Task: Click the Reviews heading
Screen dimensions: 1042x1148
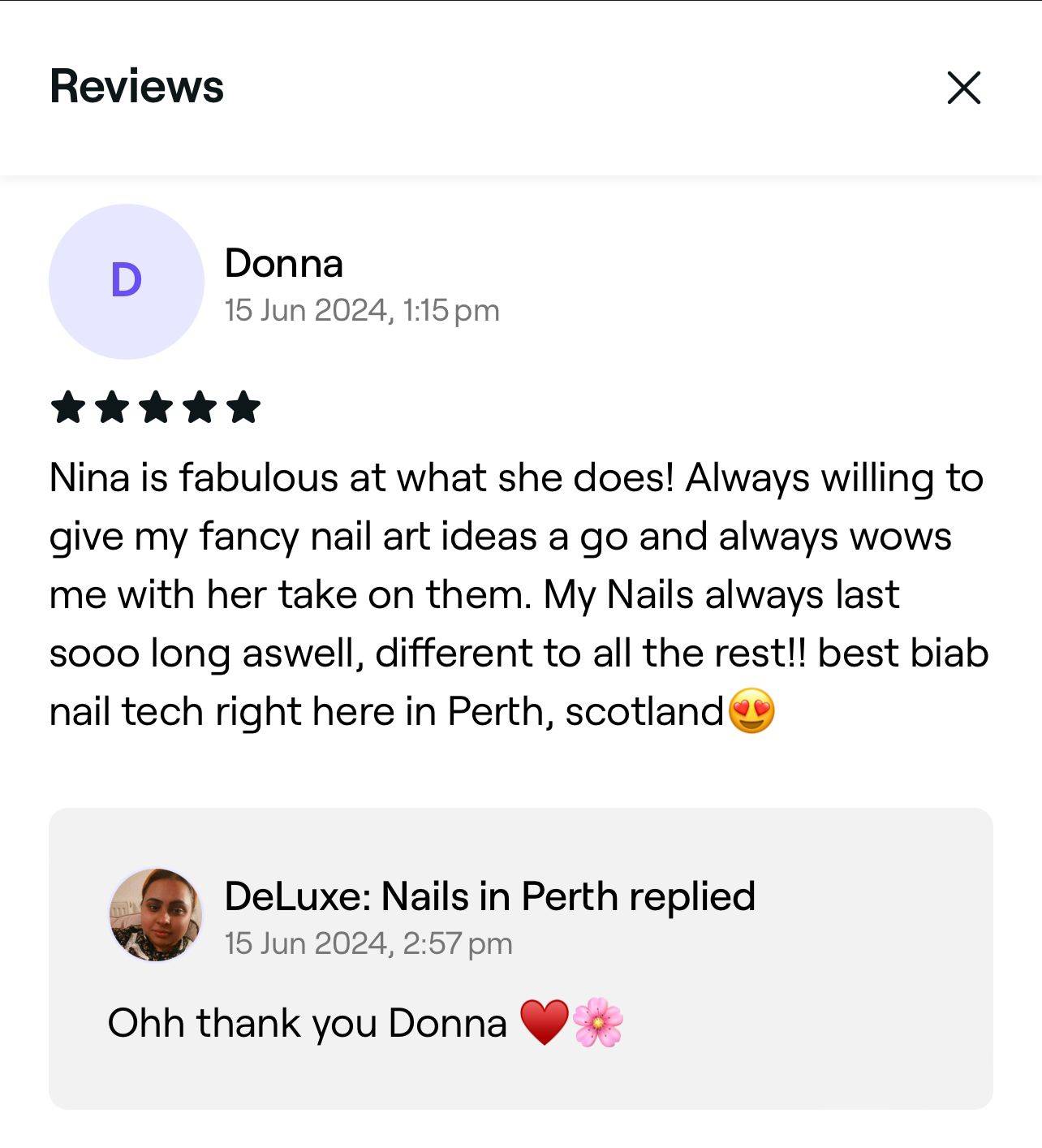Action: click(138, 84)
